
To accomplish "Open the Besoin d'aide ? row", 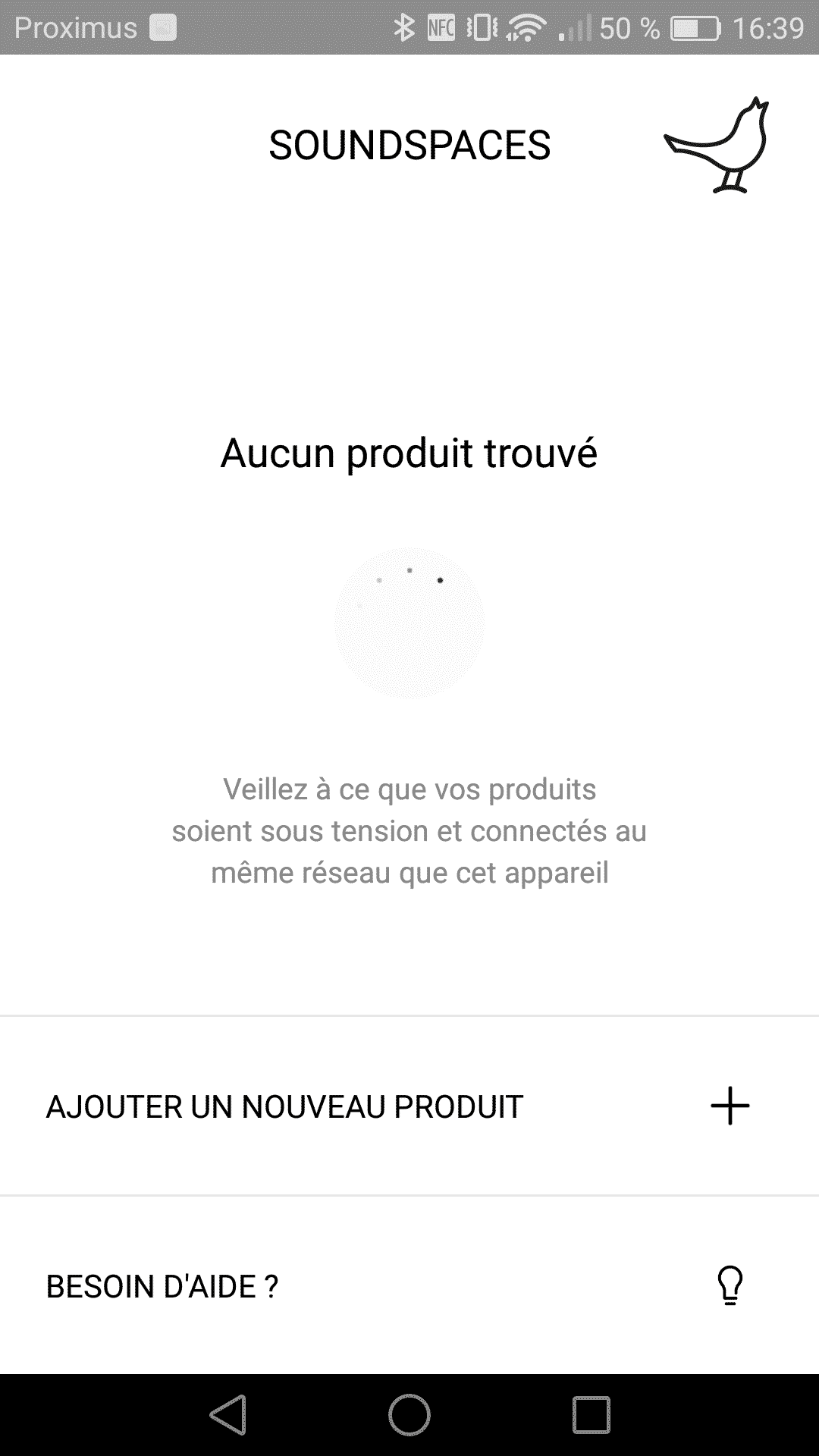I will (409, 1285).
